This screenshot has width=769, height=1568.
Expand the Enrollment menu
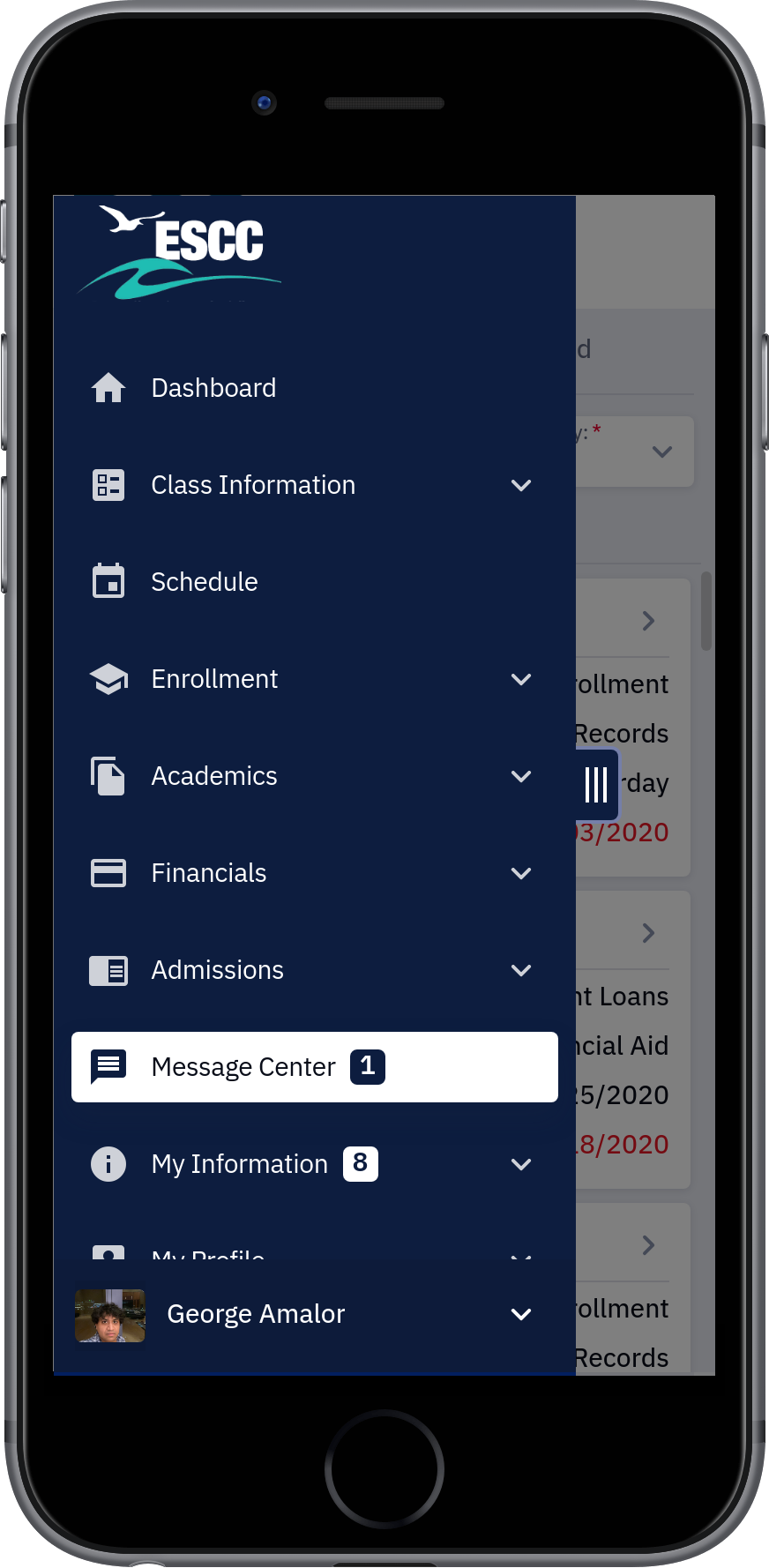click(314, 679)
